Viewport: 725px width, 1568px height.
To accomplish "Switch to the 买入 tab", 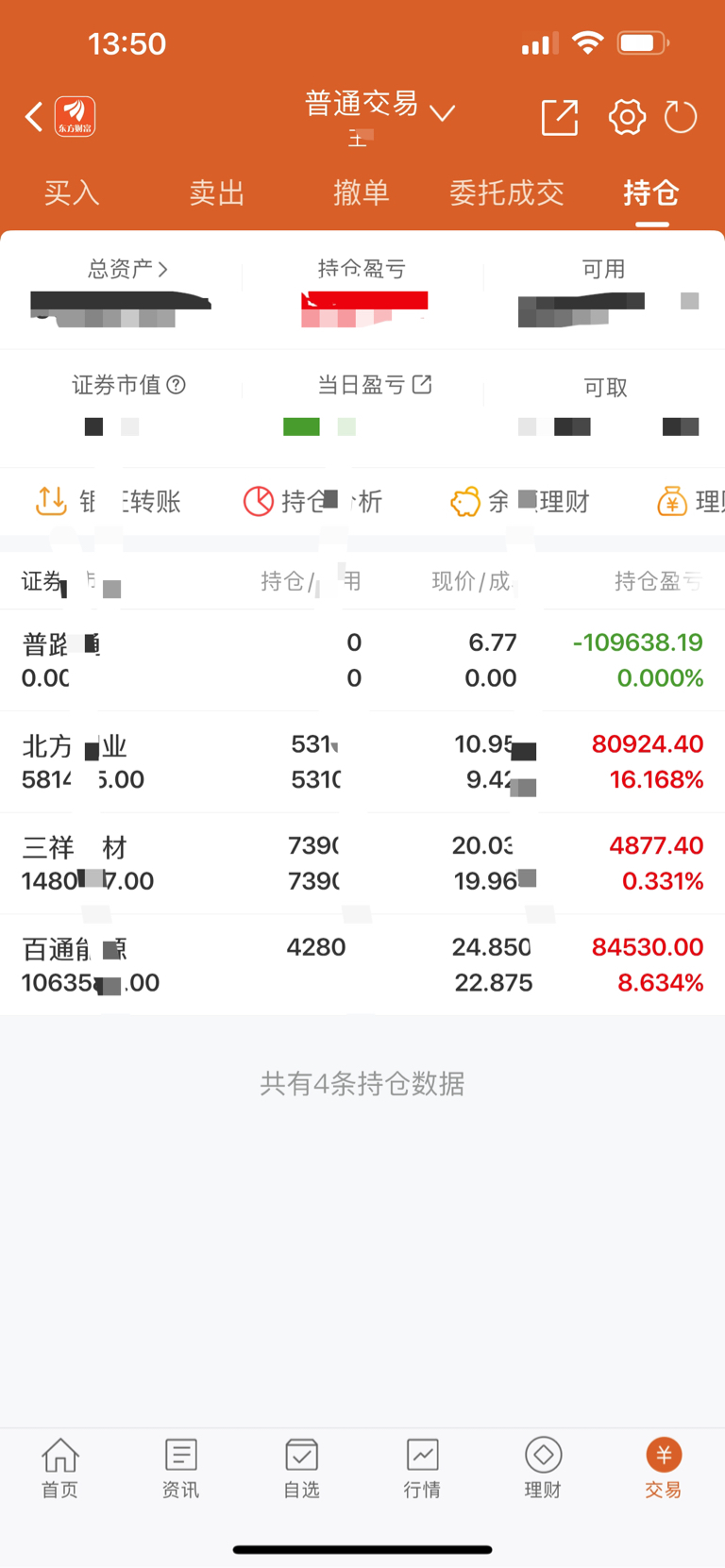I will pyautogui.click(x=72, y=192).
